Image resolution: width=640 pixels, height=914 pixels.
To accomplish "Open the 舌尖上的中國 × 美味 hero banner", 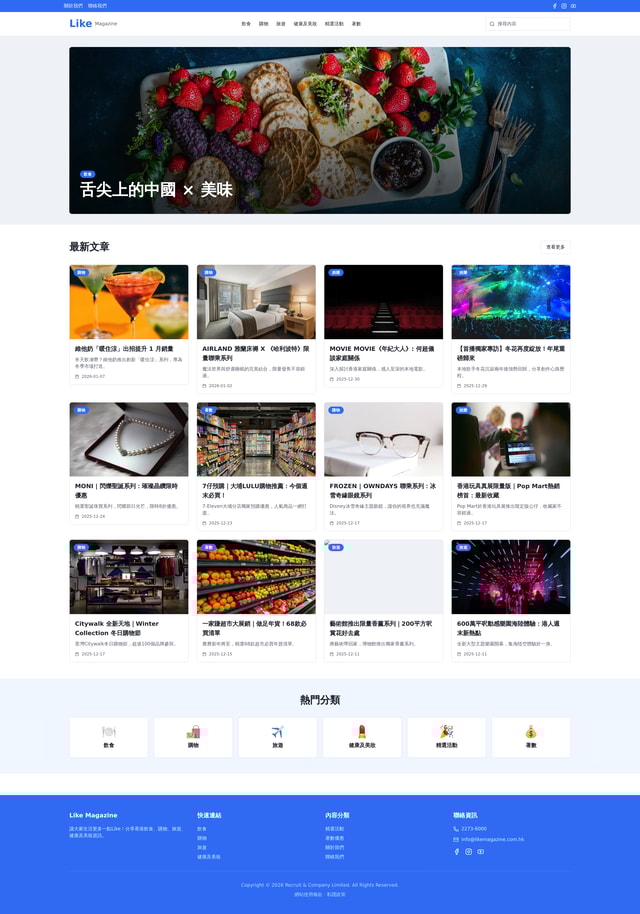I will click(x=319, y=130).
